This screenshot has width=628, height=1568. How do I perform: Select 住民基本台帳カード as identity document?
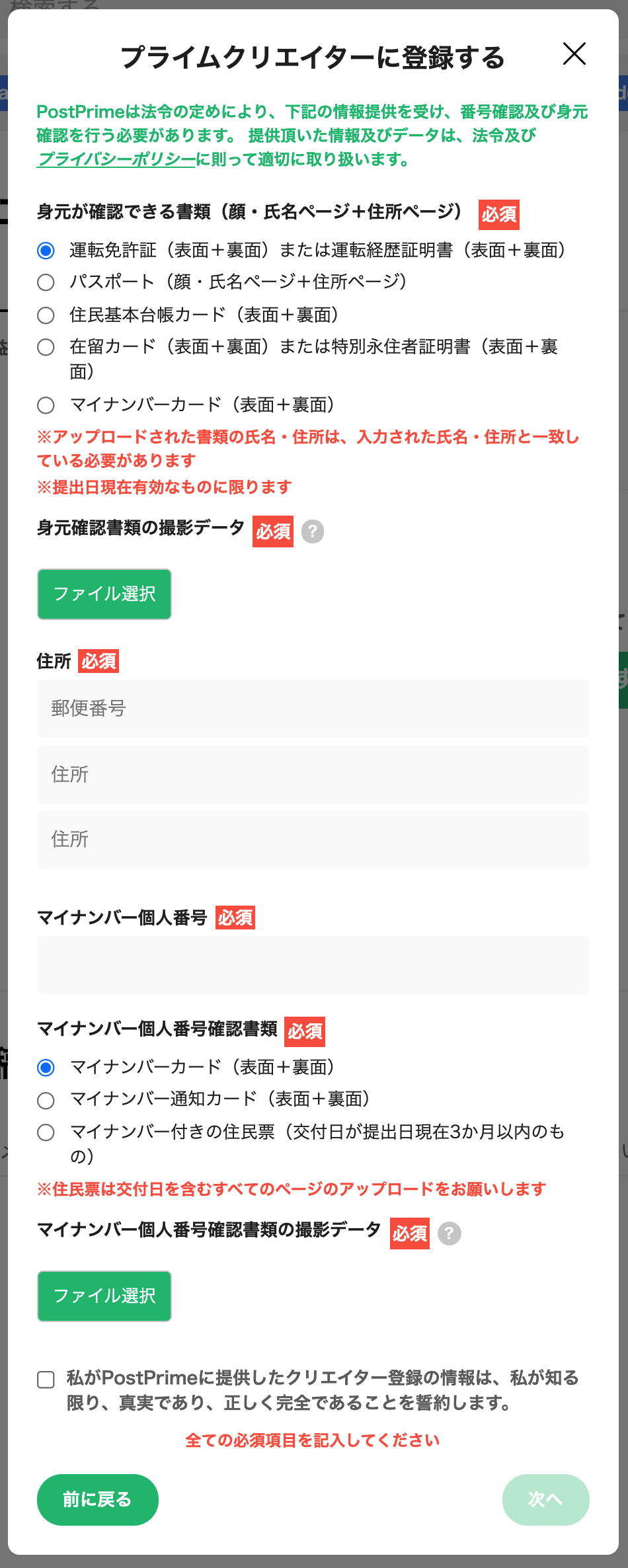click(46, 316)
